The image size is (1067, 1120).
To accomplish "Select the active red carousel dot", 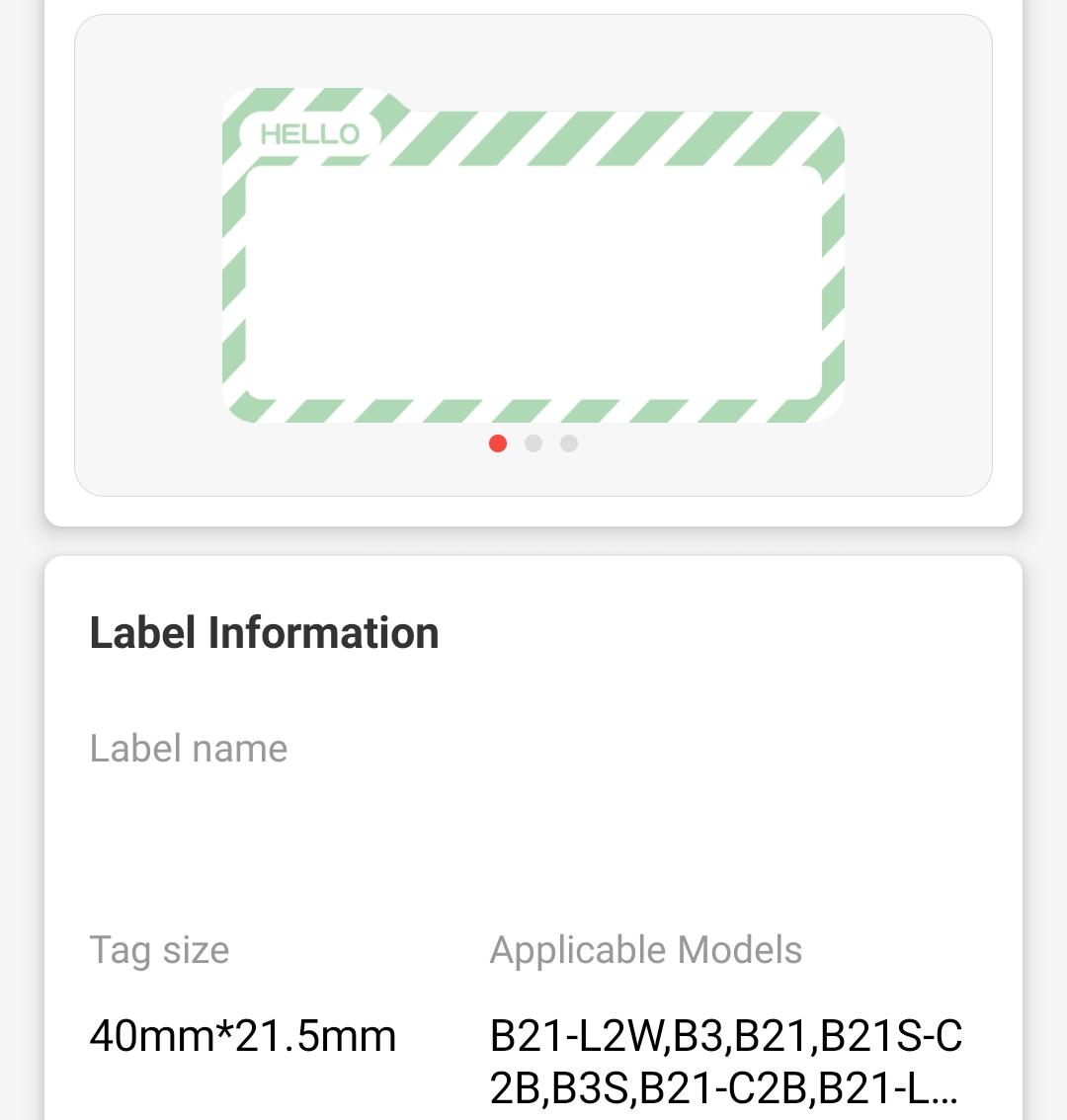I will (x=498, y=443).
